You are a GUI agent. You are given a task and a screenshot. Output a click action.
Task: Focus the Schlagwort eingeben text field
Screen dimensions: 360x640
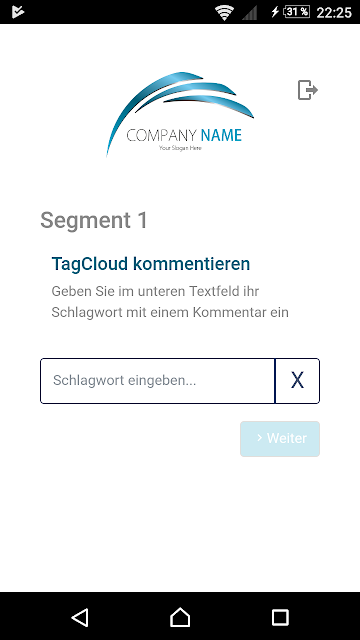pos(158,381)
